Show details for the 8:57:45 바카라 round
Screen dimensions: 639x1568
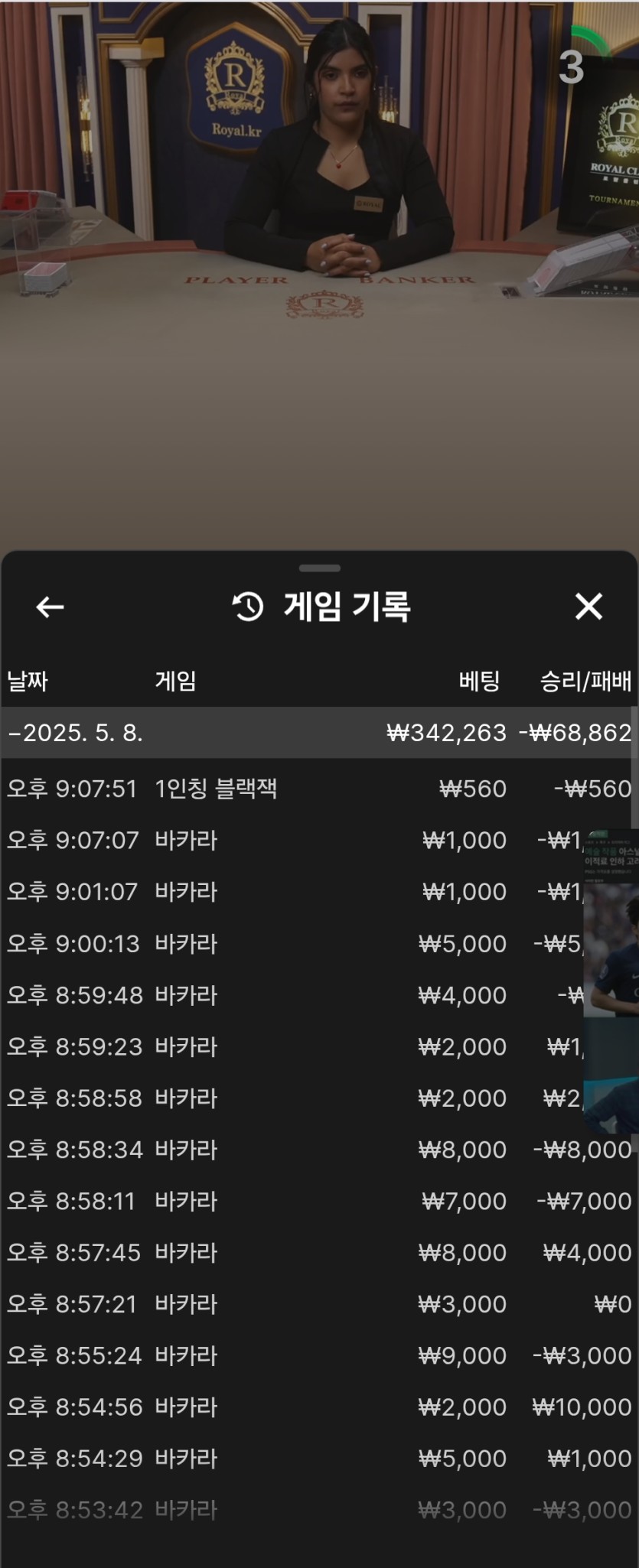pyautogui.click(x=306, y=1253)
